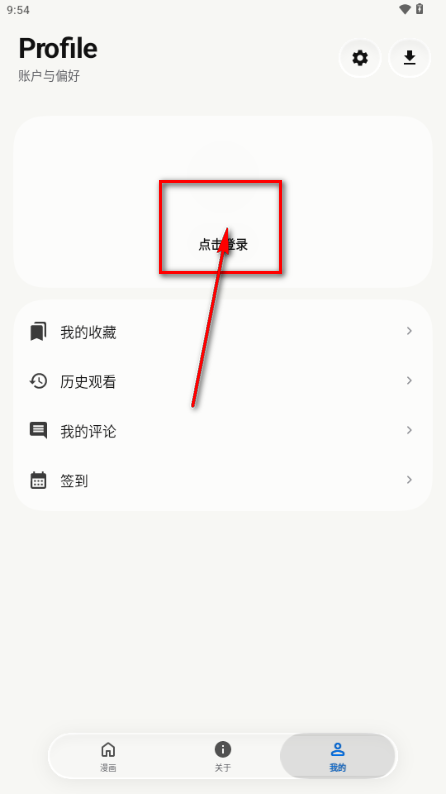The height and width of the screenshot is (794, 446).
Task: Switch to the 关于 tab
Action: click(x=223, y=757)
